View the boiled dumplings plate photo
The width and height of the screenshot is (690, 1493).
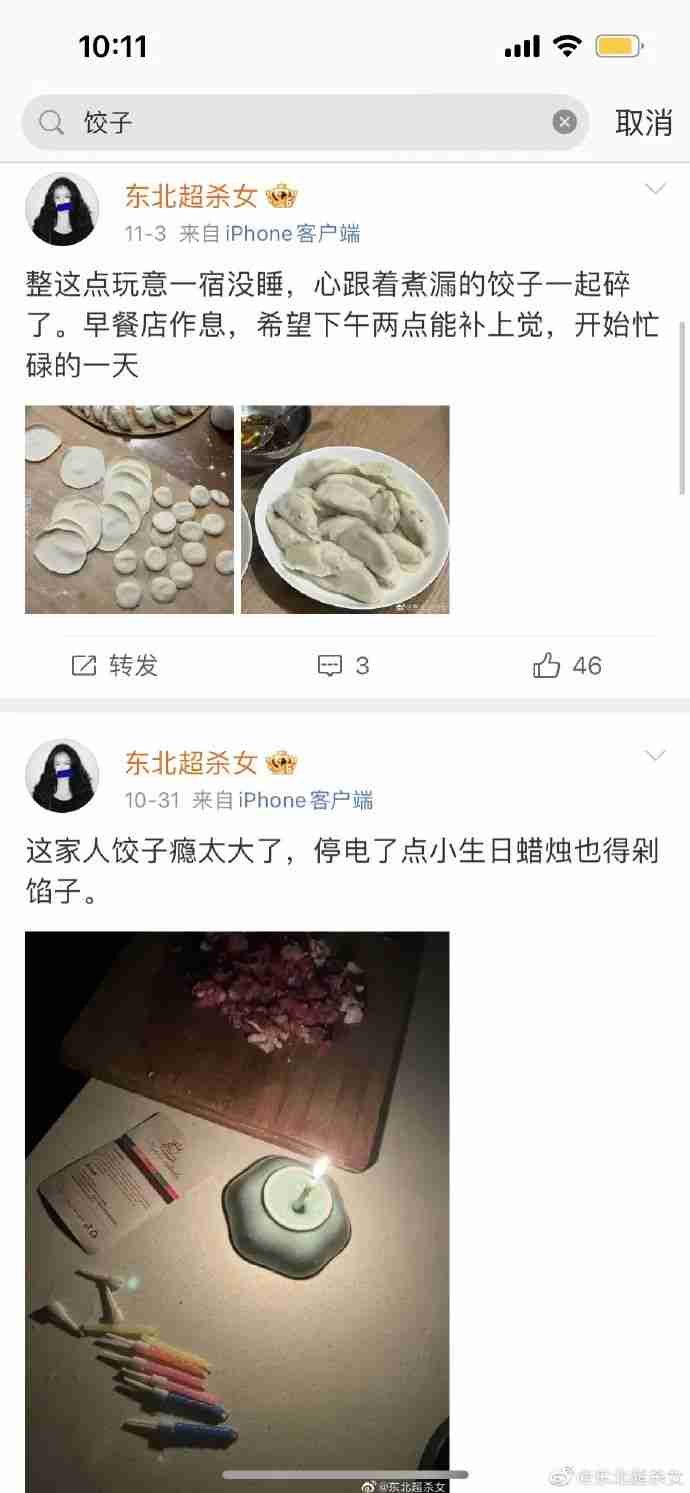pos(345,509)
